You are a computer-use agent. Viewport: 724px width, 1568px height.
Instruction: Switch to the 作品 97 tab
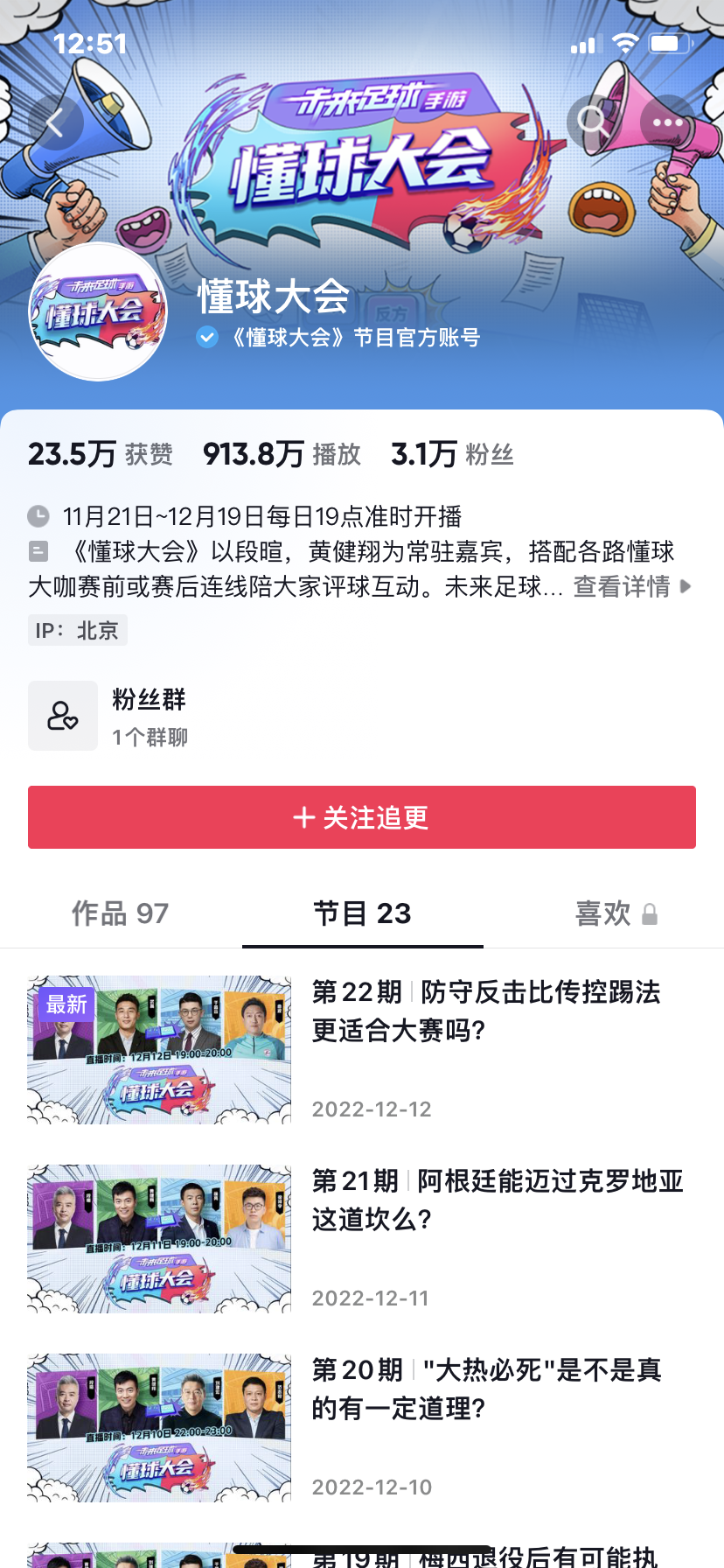(x=120, y=913)
